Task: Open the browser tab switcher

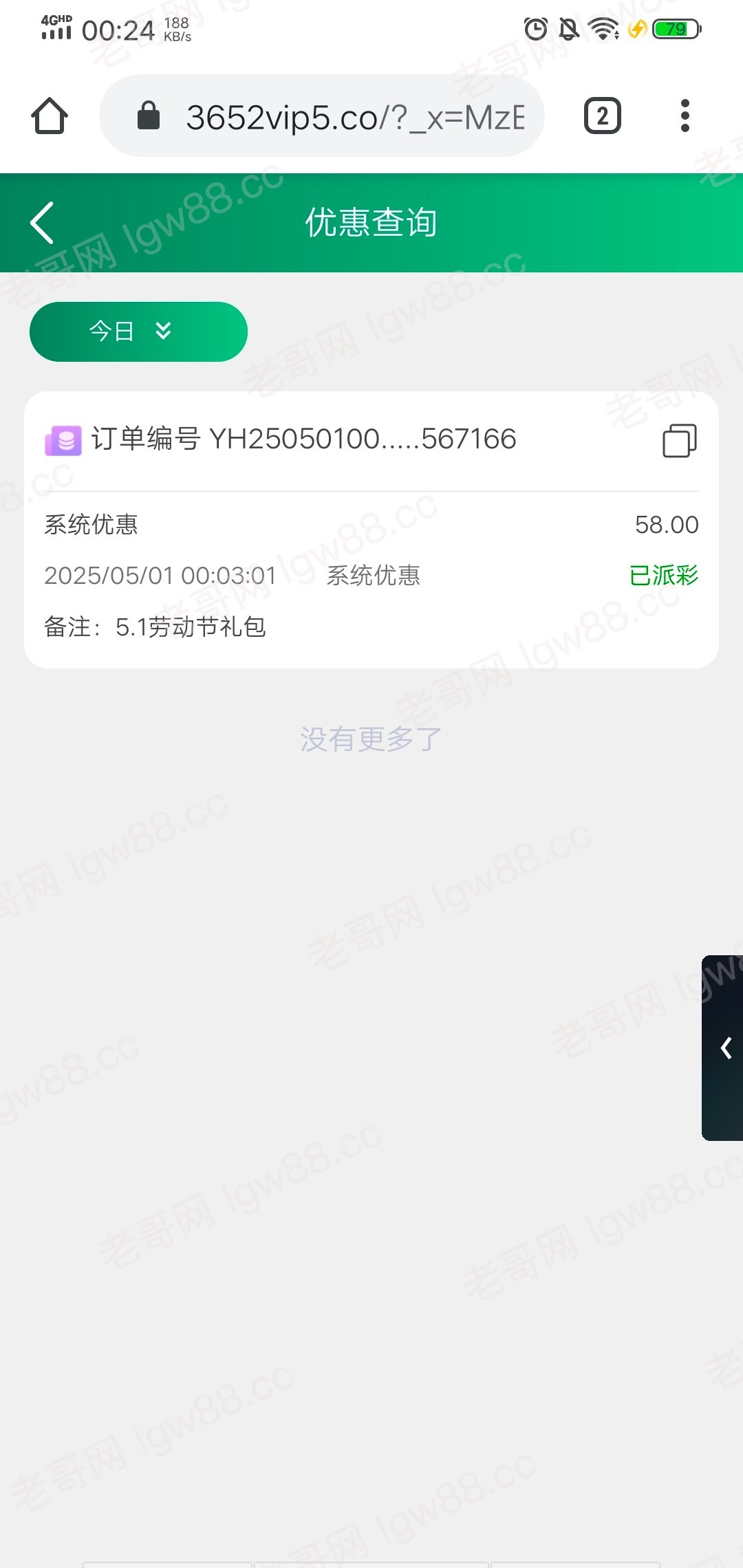Action: pyautogui.click(x=602, y=116)
